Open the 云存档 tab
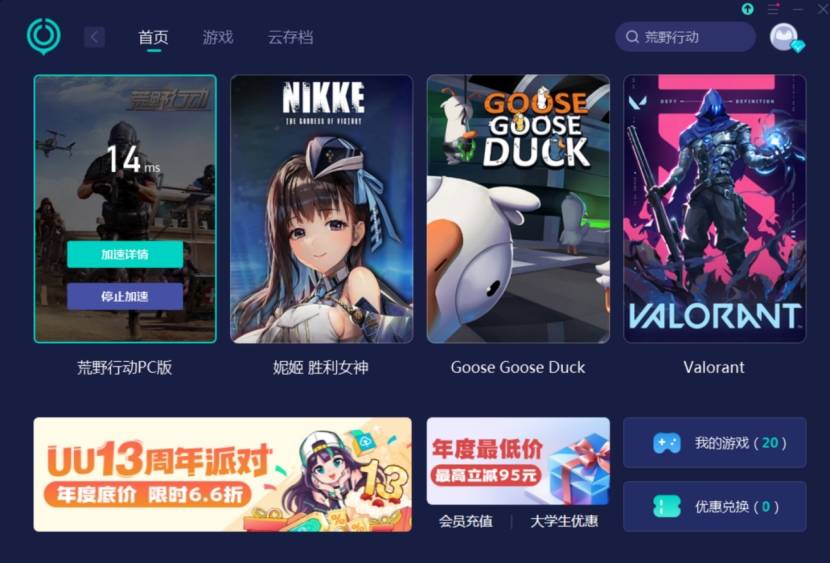Viewport: 830px width, 563px height. pyautogui.click(x=290, y=37)
